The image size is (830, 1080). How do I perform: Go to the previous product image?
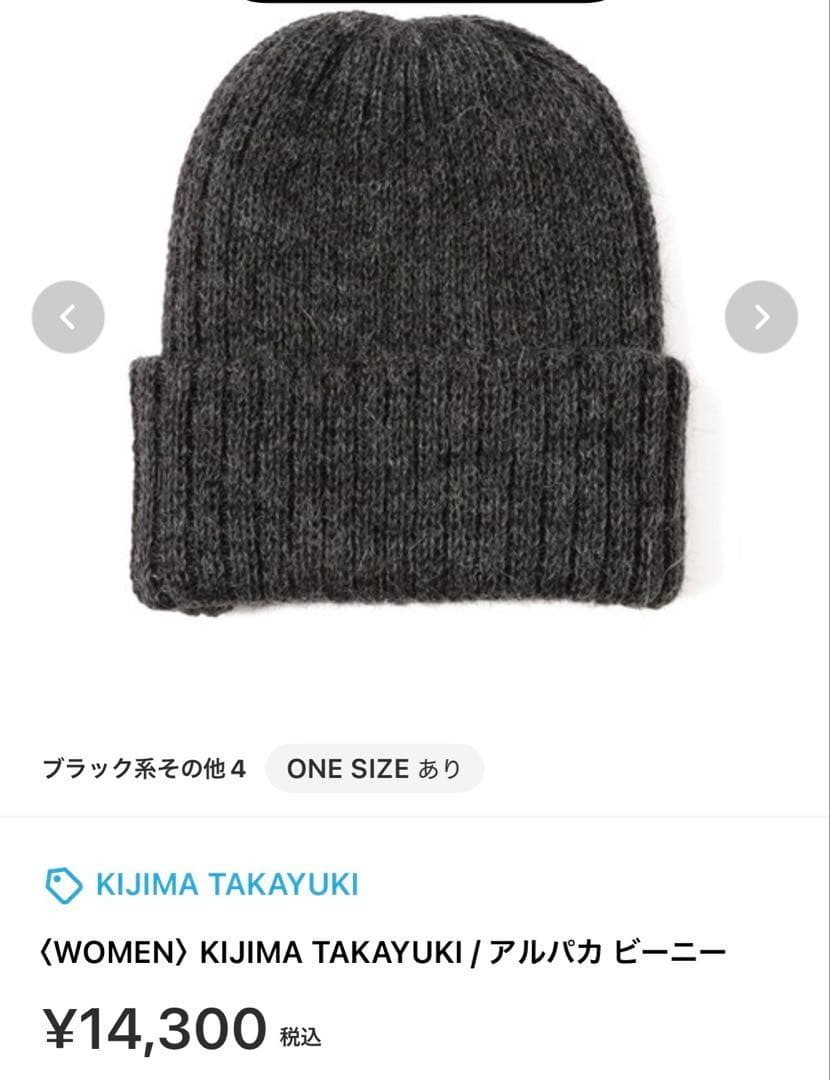68,317
